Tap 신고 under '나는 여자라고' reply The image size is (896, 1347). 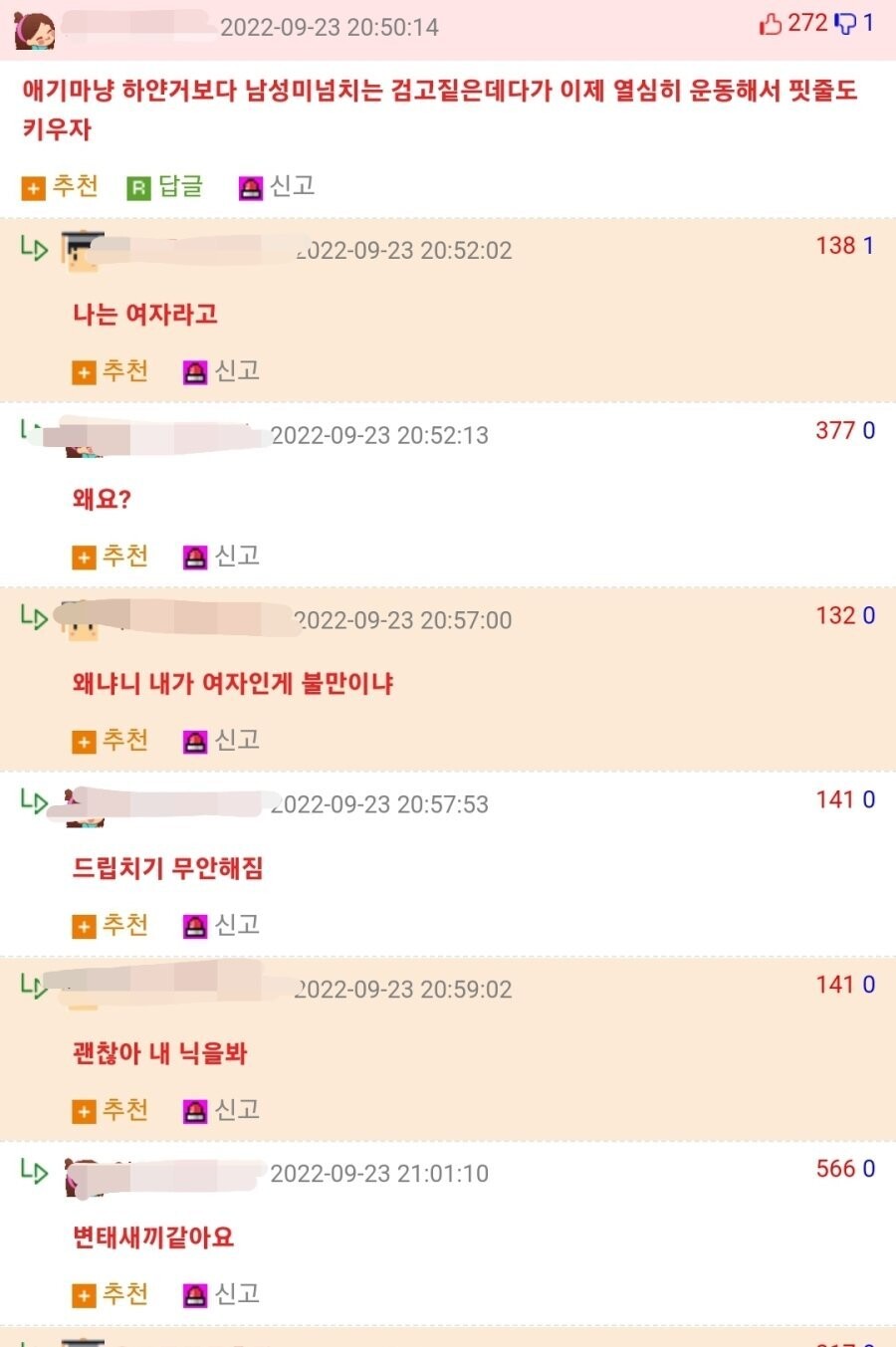point(222,371)
